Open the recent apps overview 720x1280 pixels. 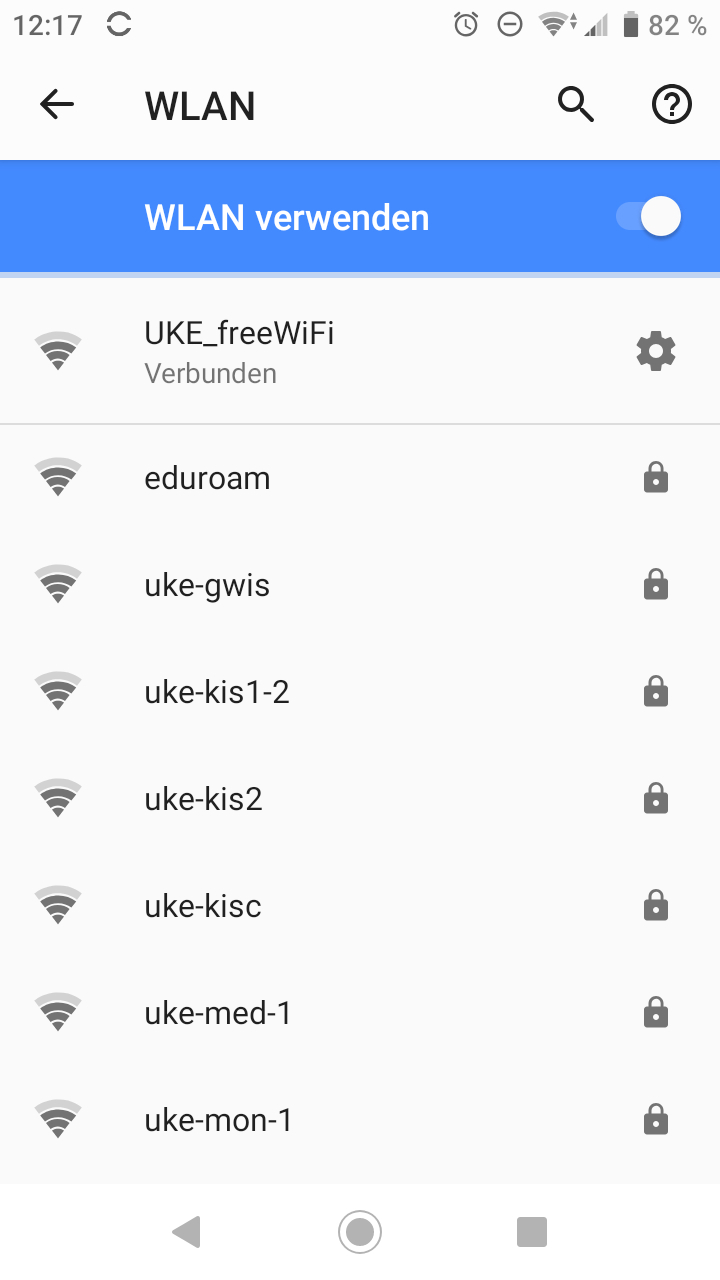[x=532, y=1231]
